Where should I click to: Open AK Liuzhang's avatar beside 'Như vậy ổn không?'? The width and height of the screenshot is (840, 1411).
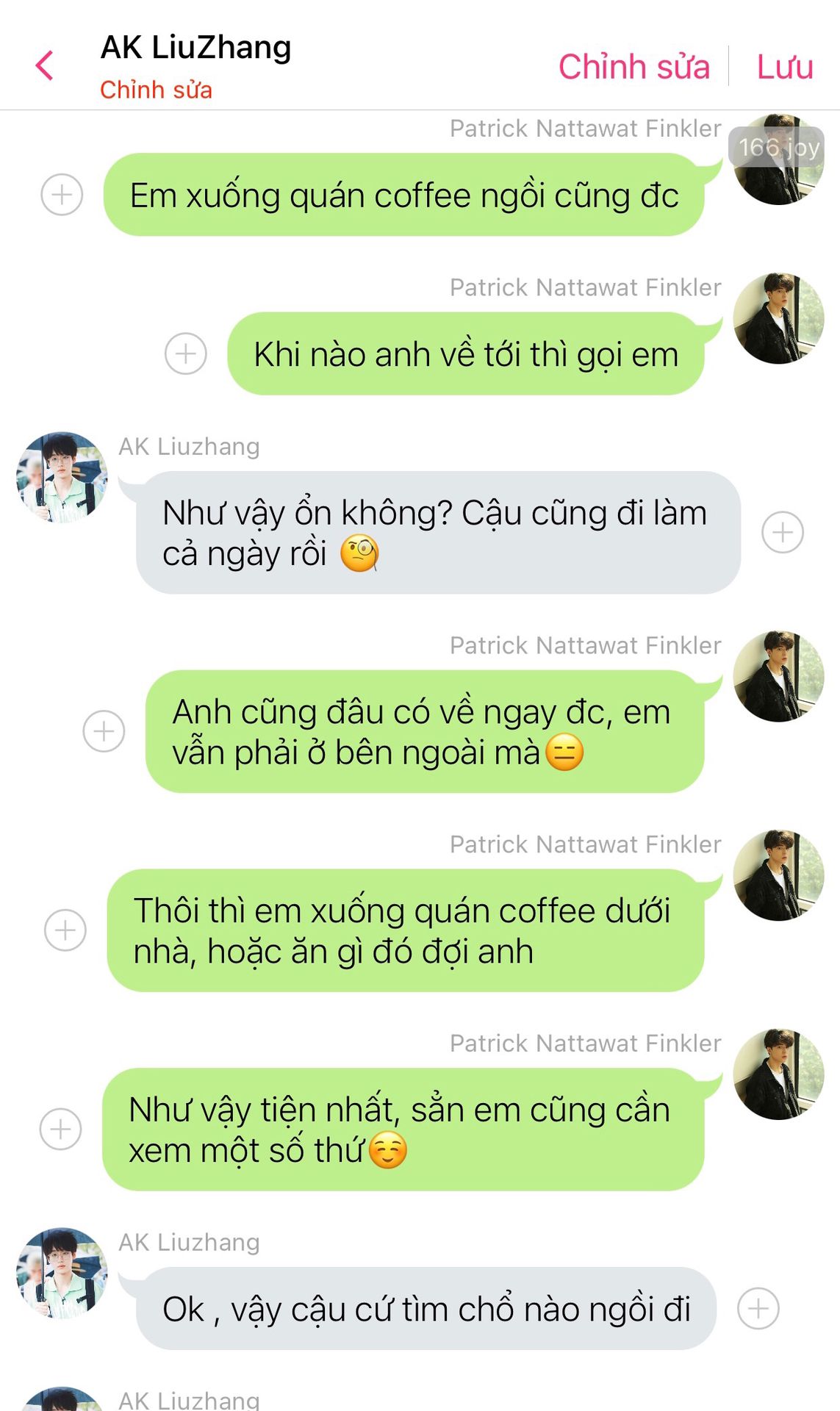pos(62,478)
